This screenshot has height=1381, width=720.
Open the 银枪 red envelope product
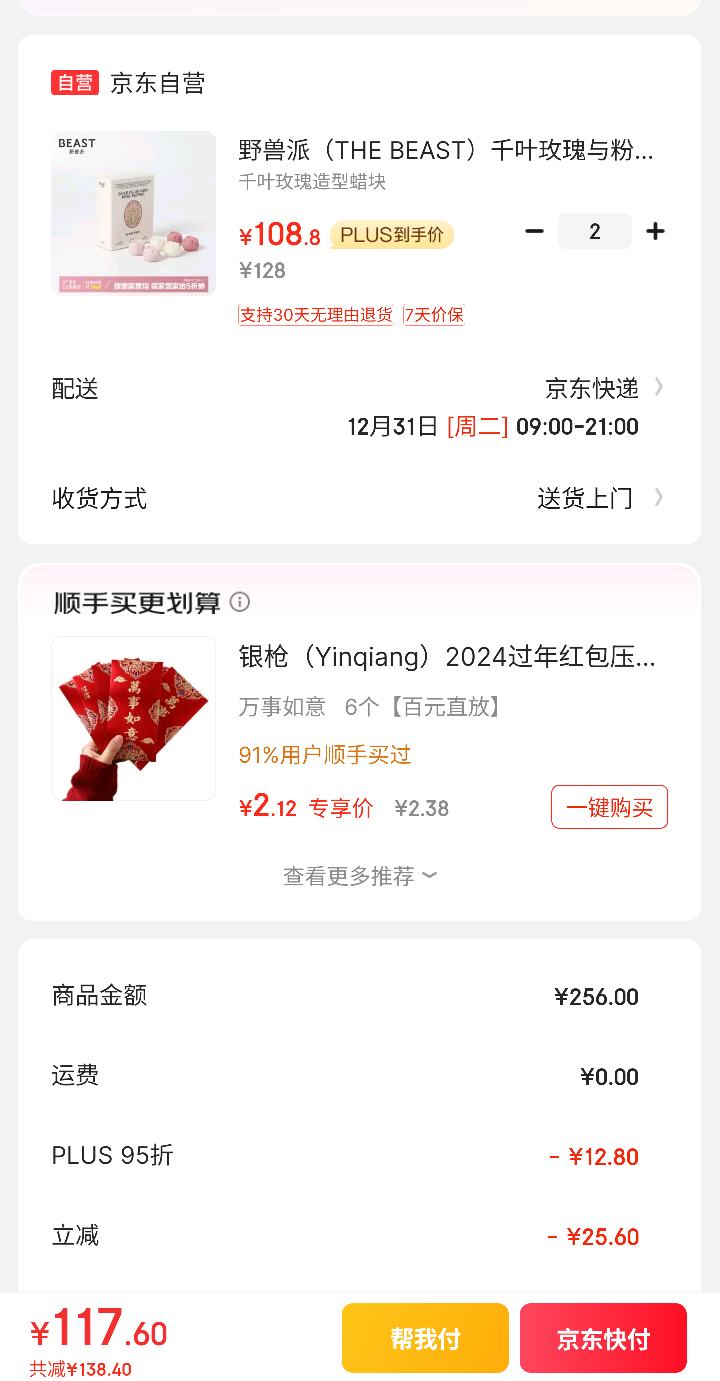coord(134,718)
